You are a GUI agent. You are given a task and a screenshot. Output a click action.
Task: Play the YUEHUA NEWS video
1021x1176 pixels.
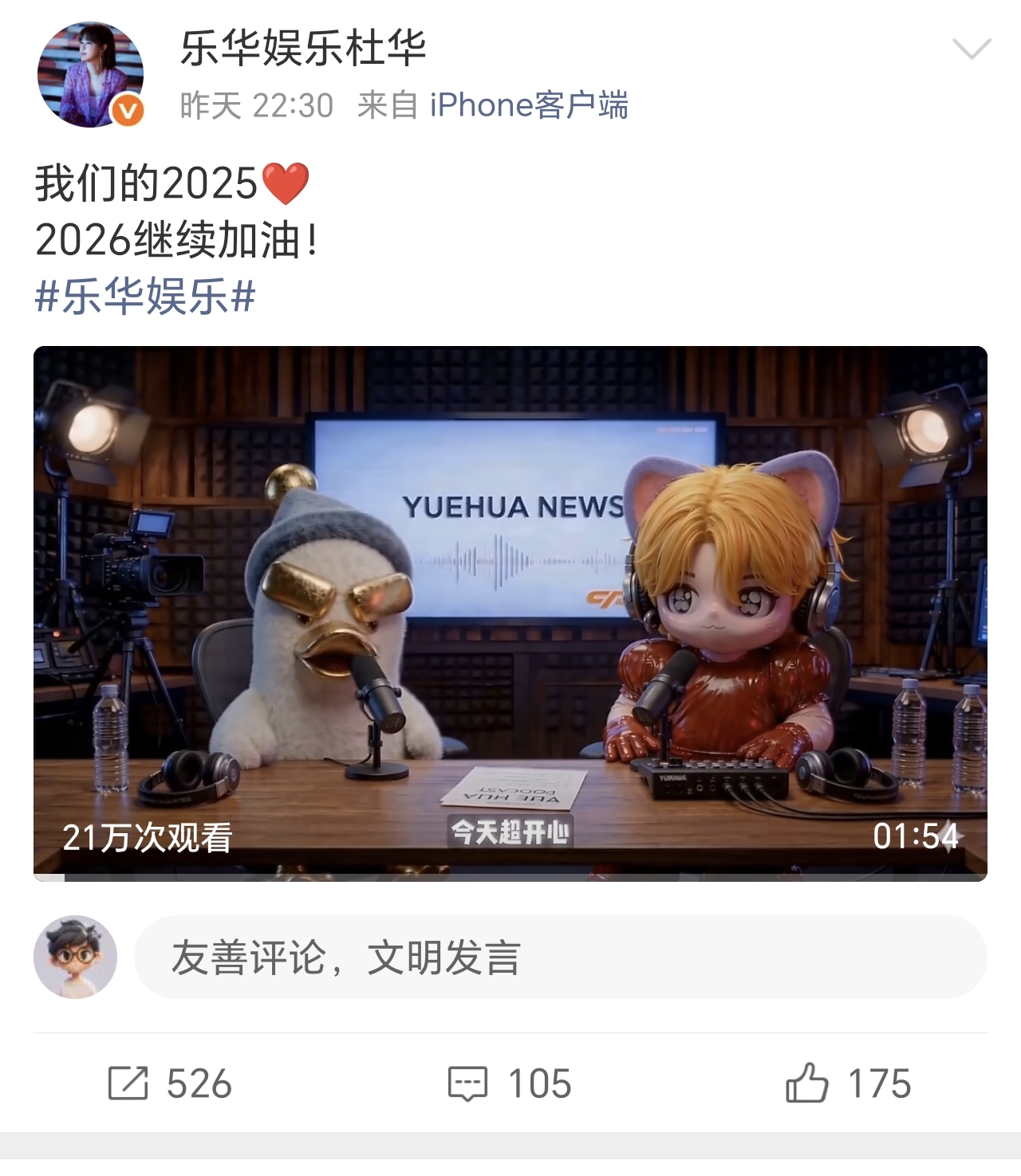pyautogui.click(x=510, y=613)
